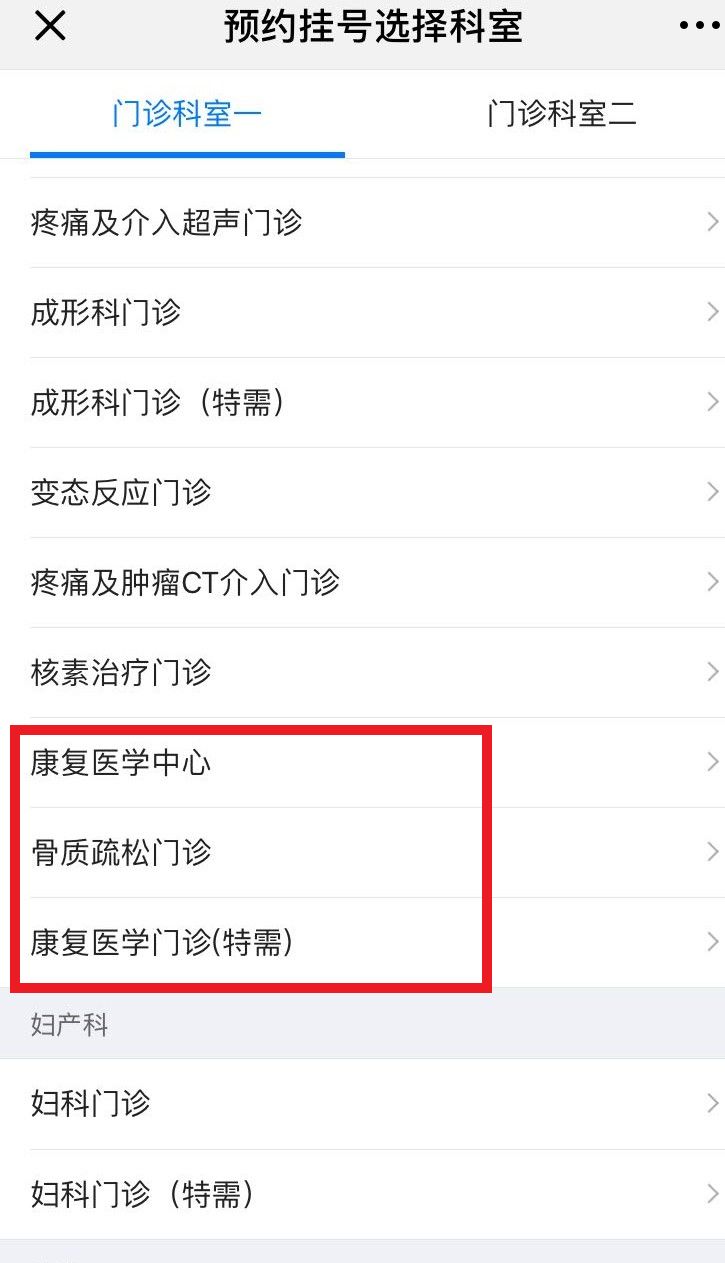Image resolution: width=725 pixels, height=1263 pixels.
Task: Expand 疼痛及介入超声门诊 with its chevron
Action: click(x=712, y=221)
